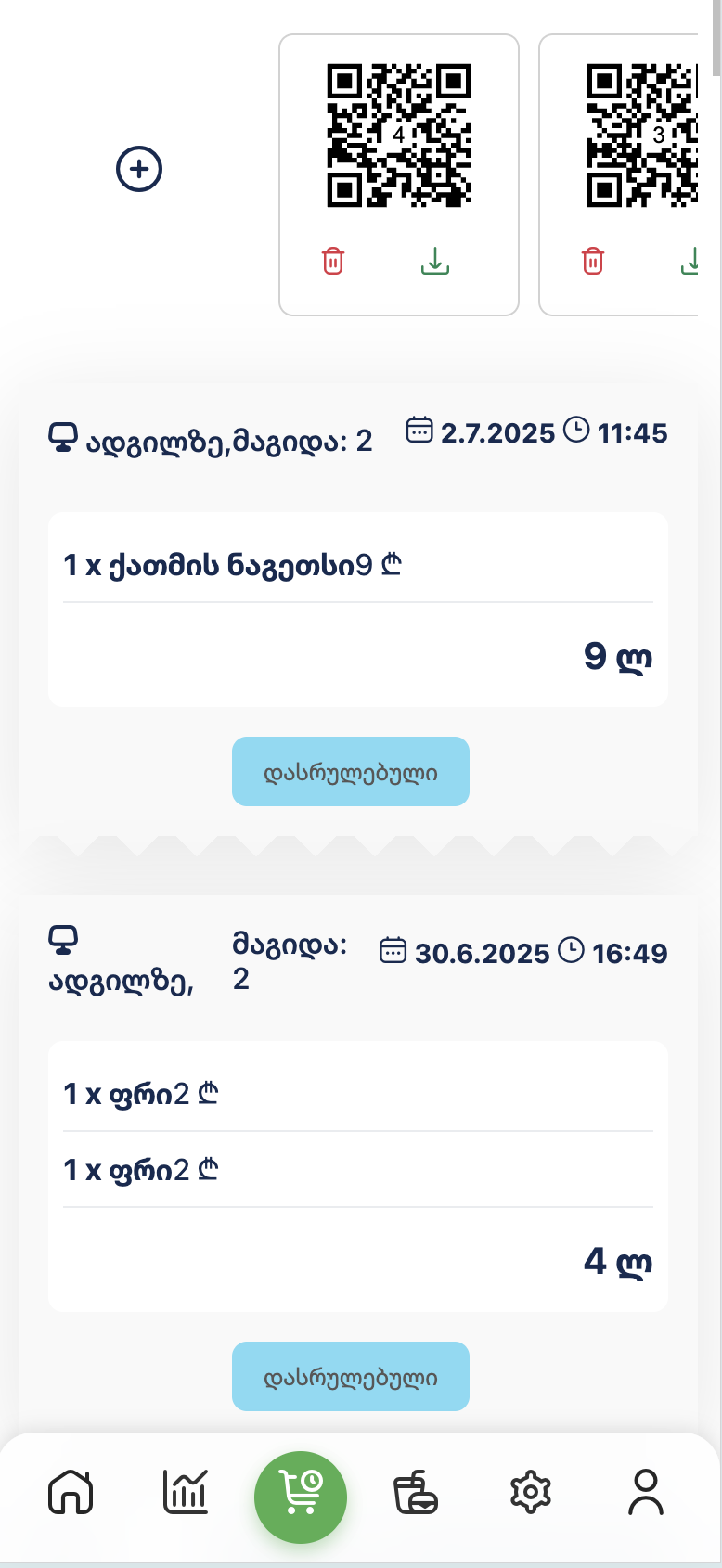The image size is (722, 1568).
Task: Open the statistics chart tab
Action: (x=186, y=1492)
